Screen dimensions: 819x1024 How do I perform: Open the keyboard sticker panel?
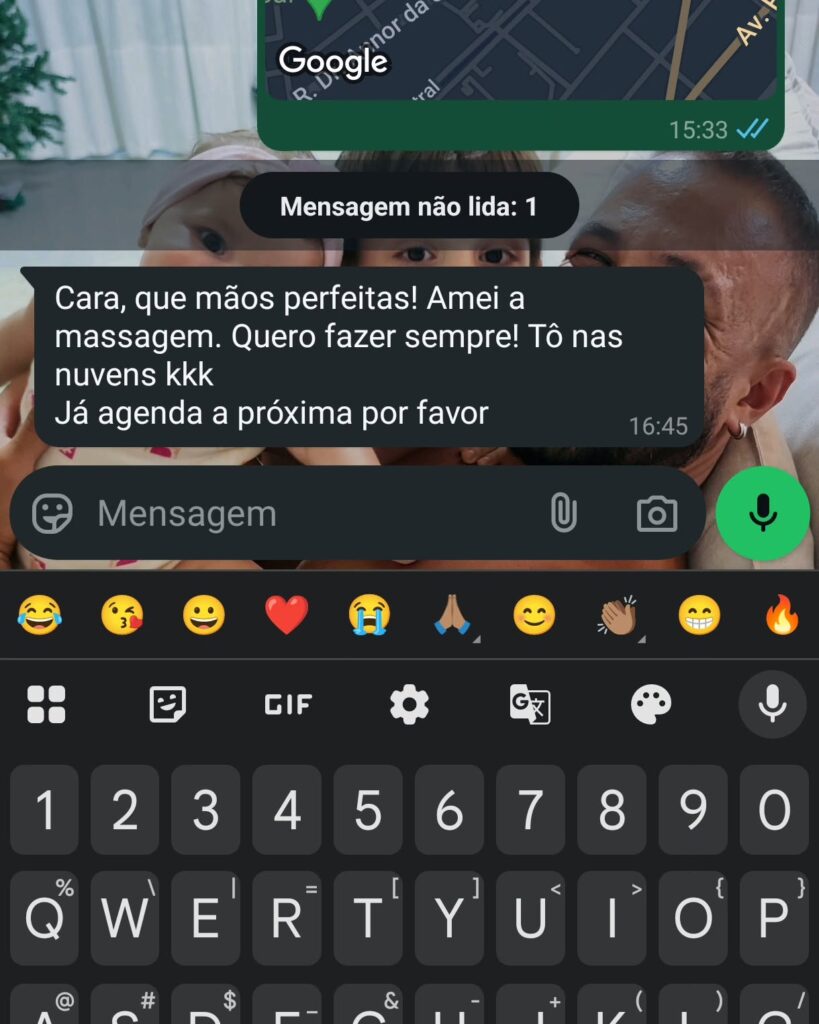(167, 705)
